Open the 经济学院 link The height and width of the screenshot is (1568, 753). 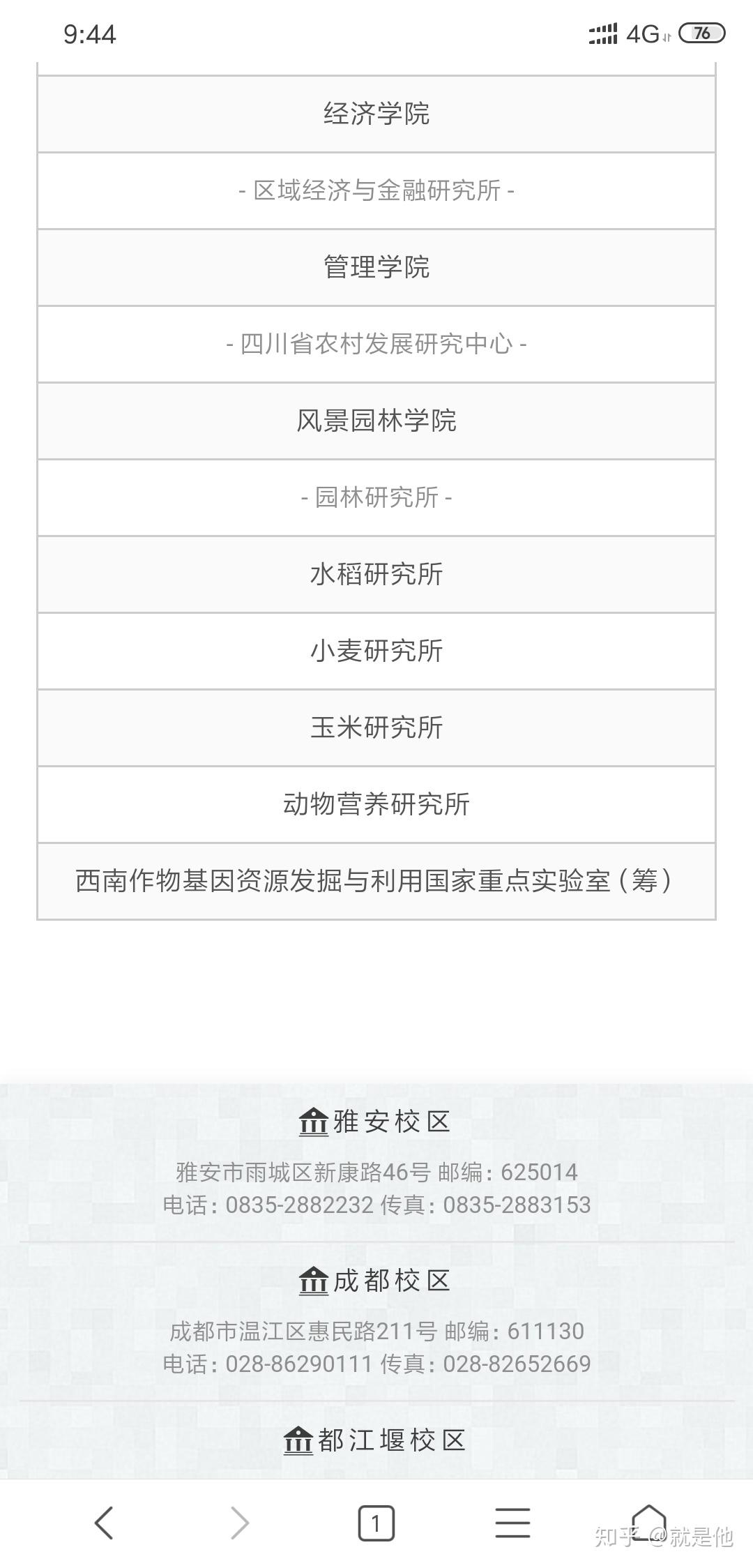coord(376,114)
